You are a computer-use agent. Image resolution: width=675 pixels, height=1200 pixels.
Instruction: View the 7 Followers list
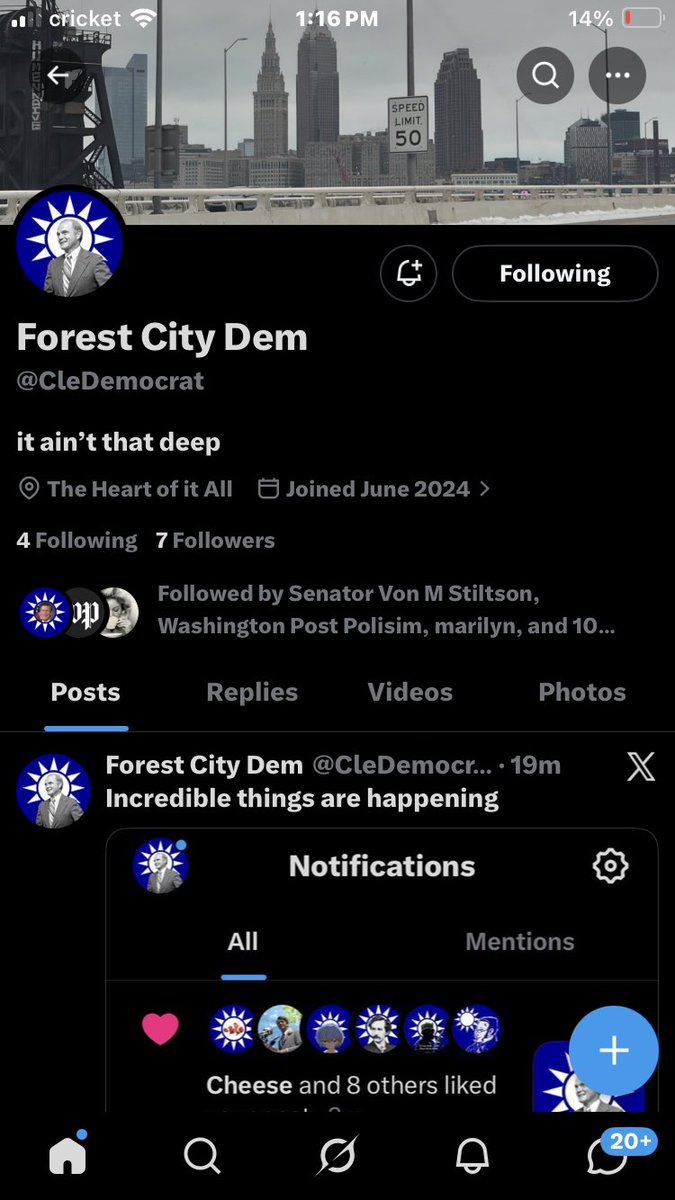click(x=215, y=541)
